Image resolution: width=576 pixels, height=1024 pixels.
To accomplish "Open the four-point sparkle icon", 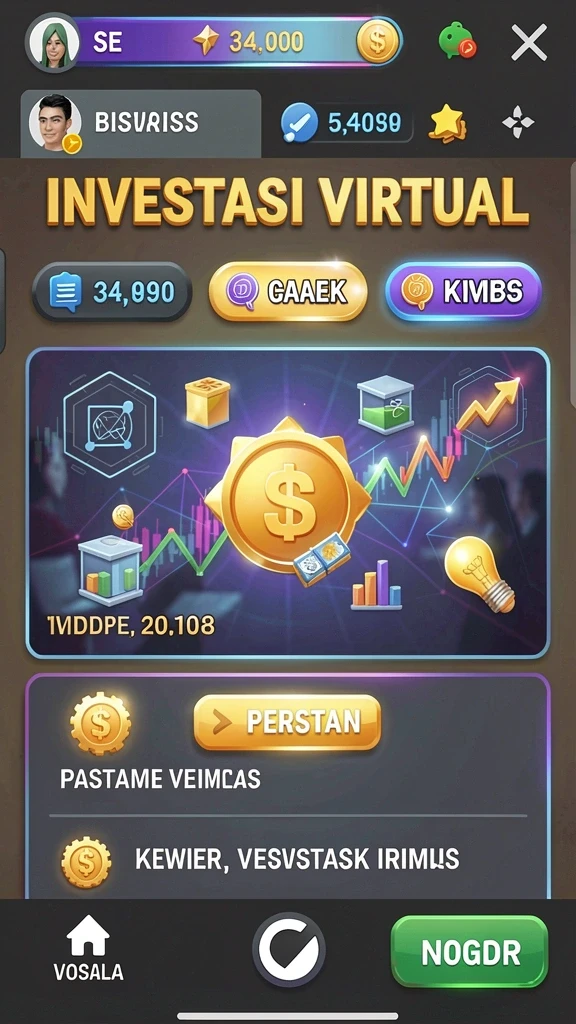I will point(518,122).
